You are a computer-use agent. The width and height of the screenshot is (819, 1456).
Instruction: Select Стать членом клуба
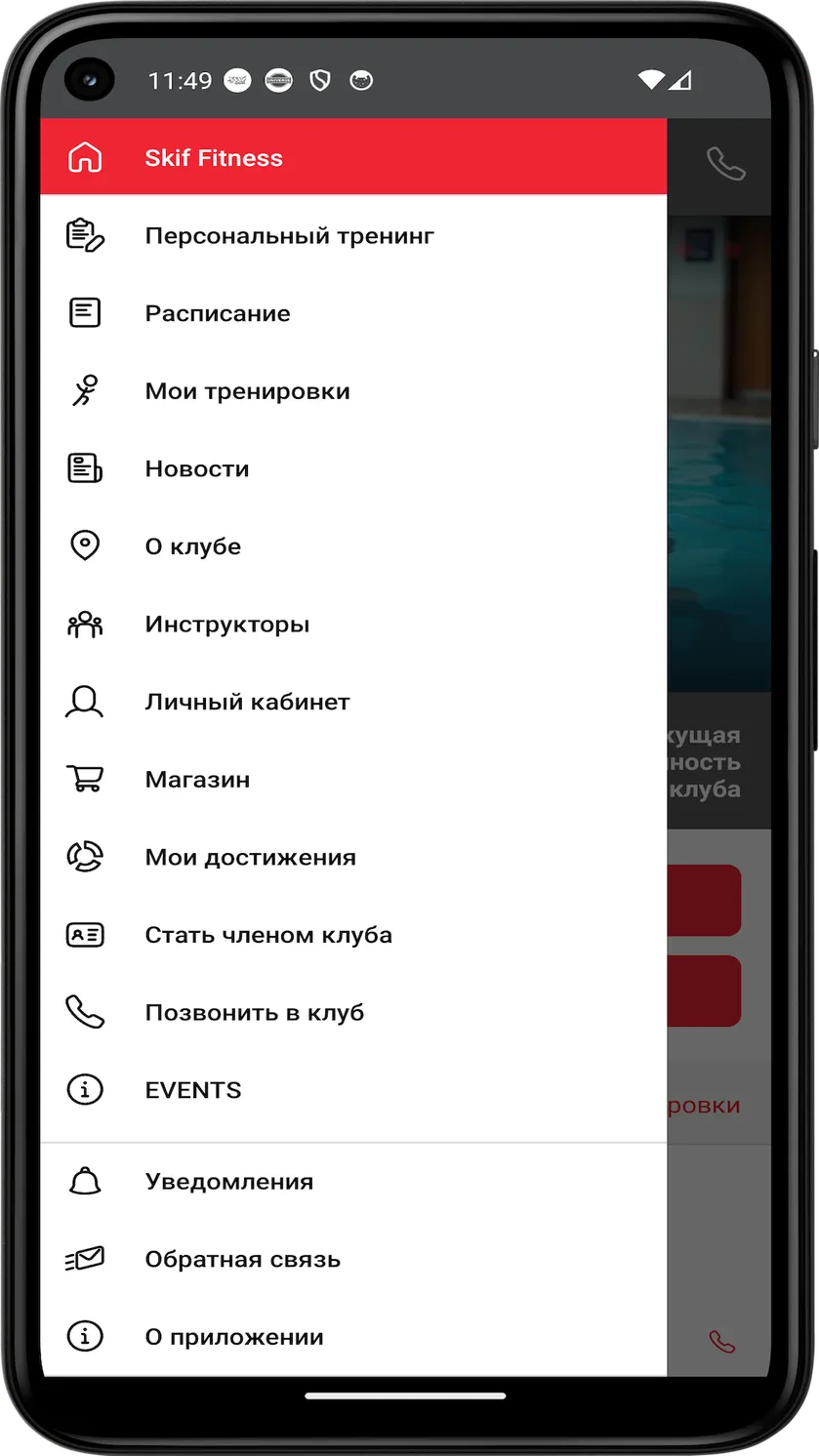click(353, 935)
